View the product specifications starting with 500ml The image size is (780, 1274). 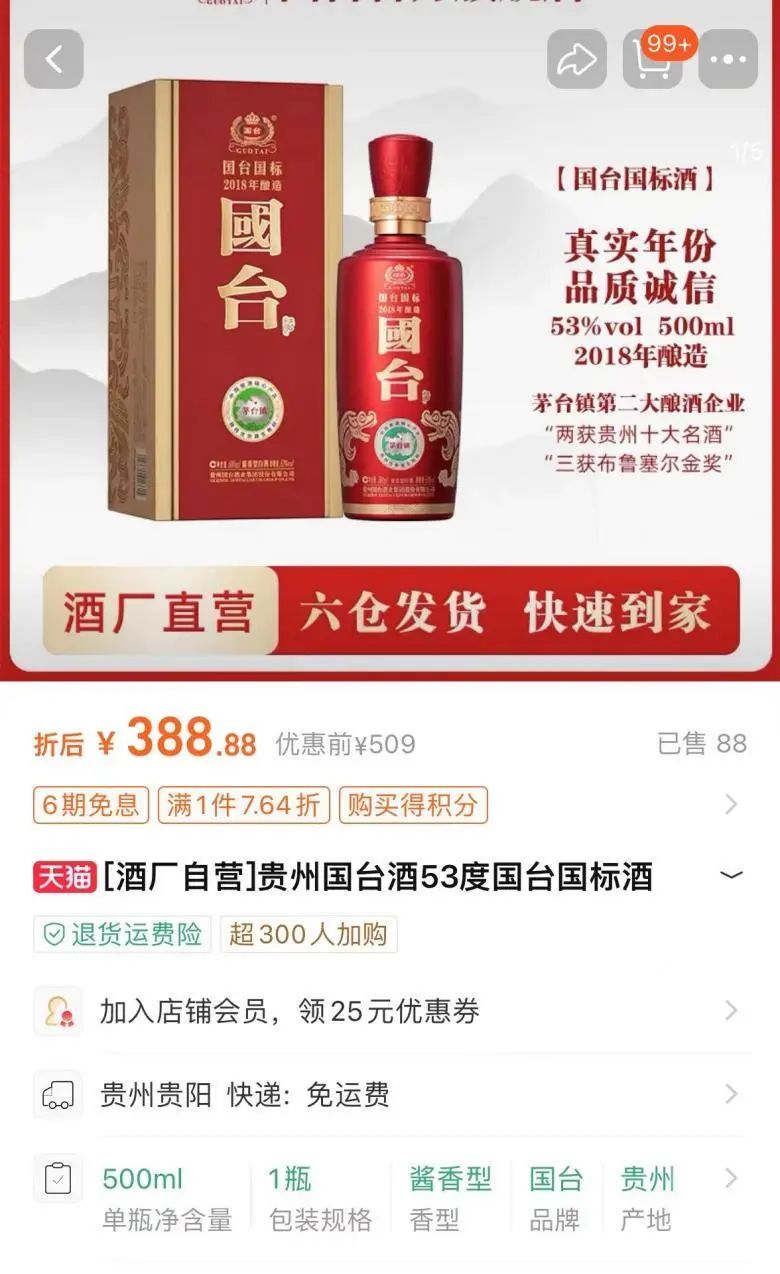(390, 1198)
